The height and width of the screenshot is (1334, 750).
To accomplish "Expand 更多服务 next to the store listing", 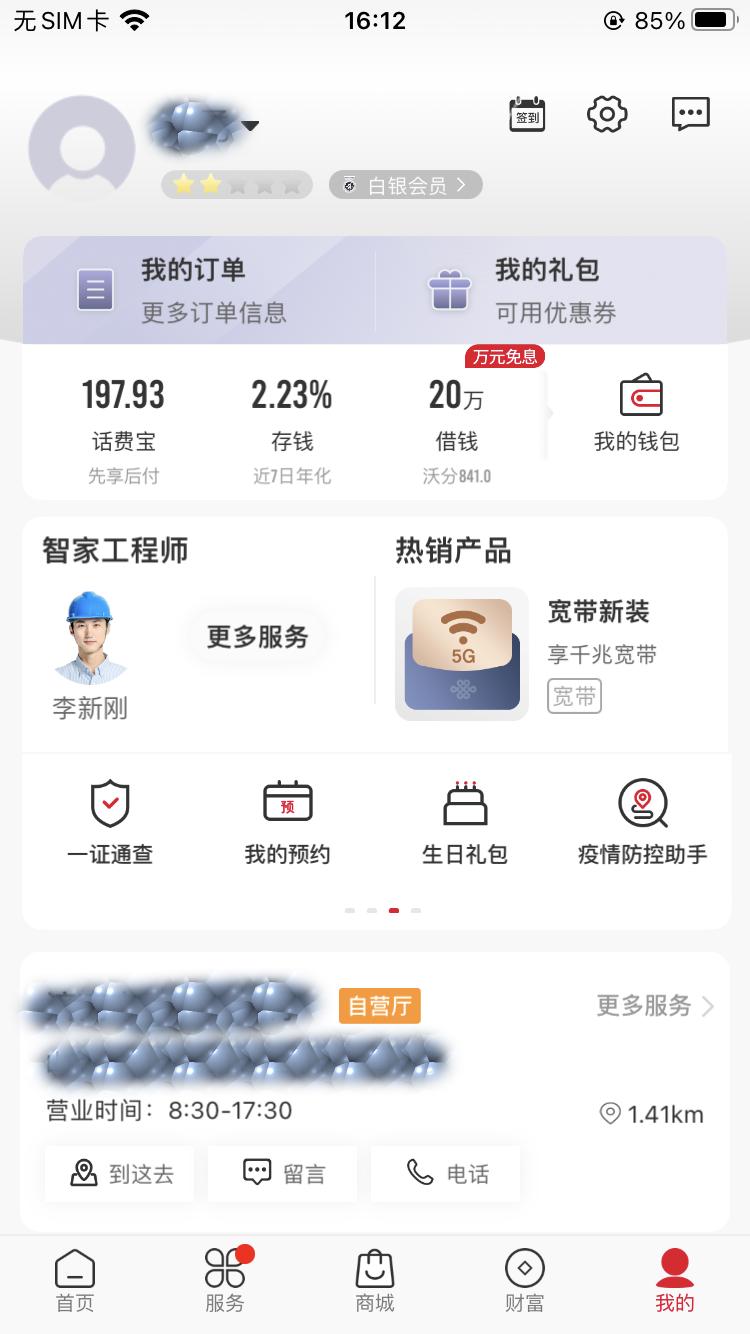I will pos(655,1007).
